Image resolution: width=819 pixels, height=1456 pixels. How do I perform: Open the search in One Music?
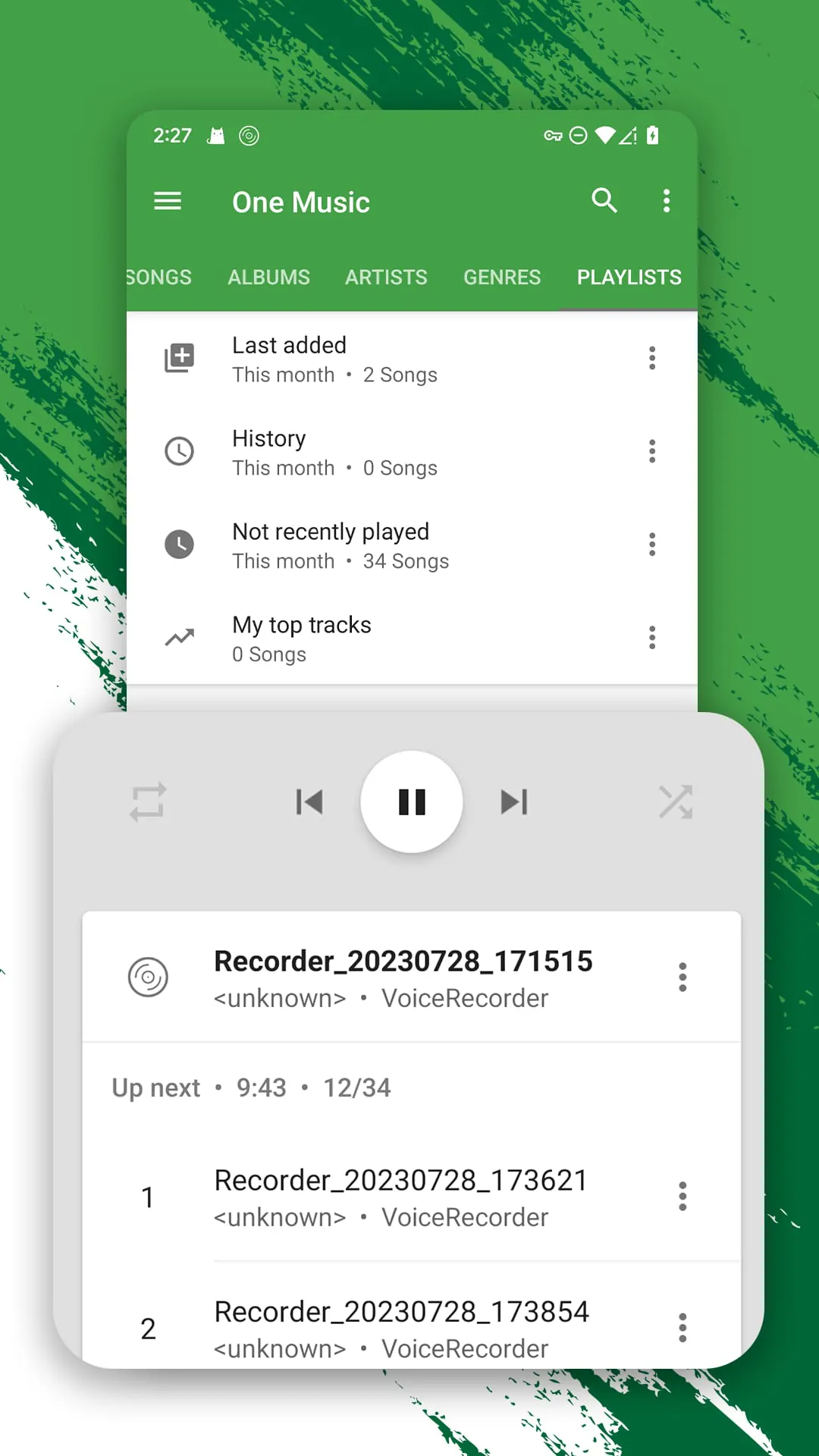(604, 200)
